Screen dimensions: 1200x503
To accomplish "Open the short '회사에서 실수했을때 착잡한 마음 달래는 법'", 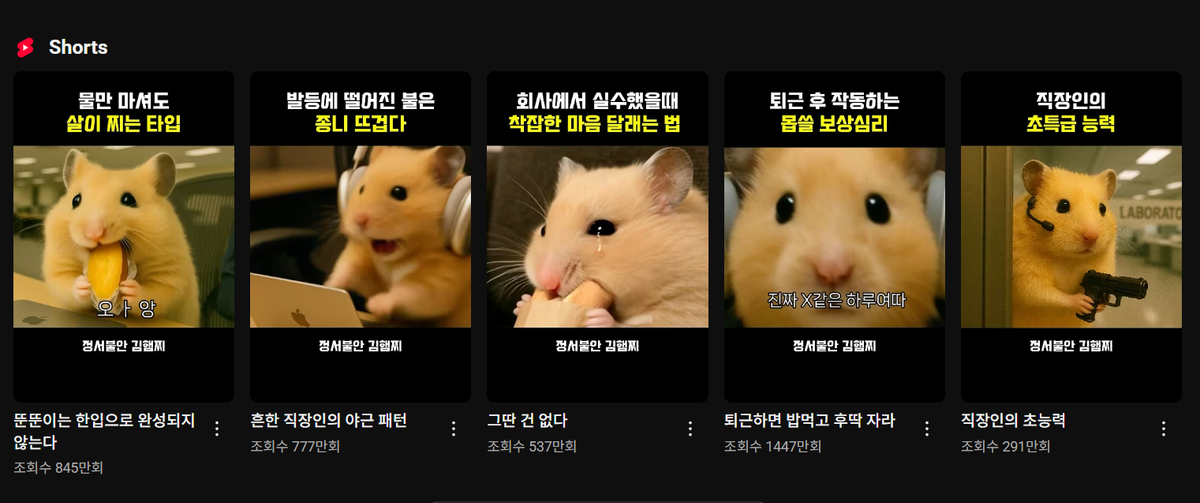I will (x=597, y=236).
